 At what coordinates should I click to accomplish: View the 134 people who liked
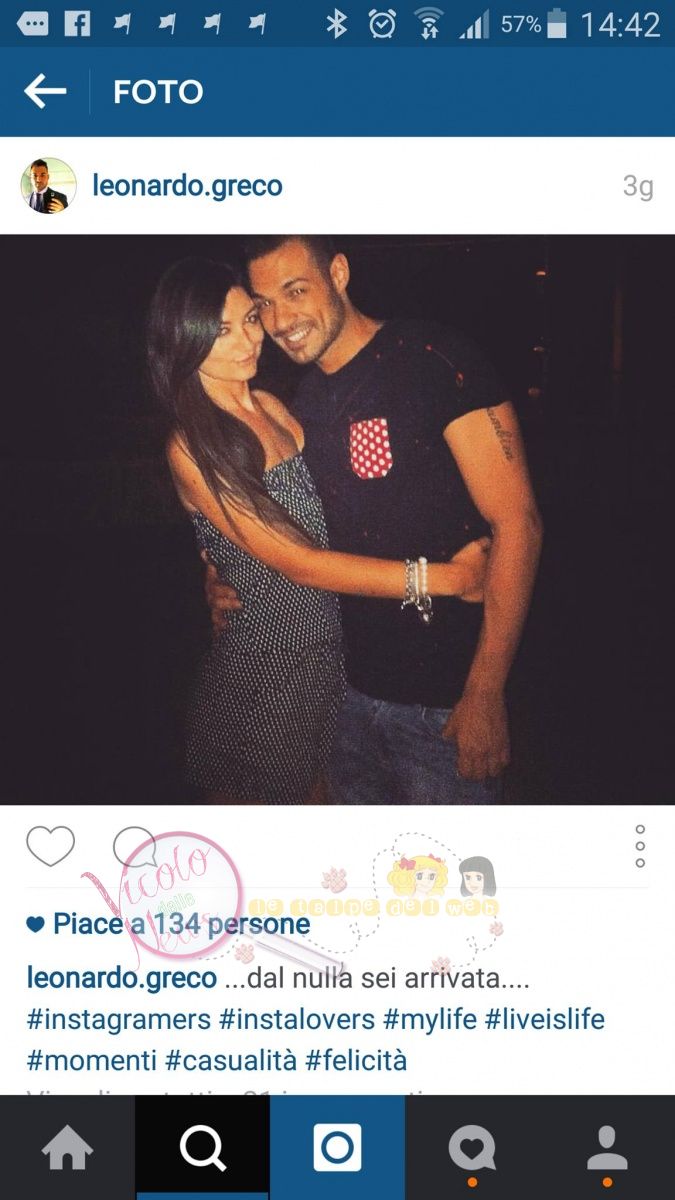click(x=180, y=924)
